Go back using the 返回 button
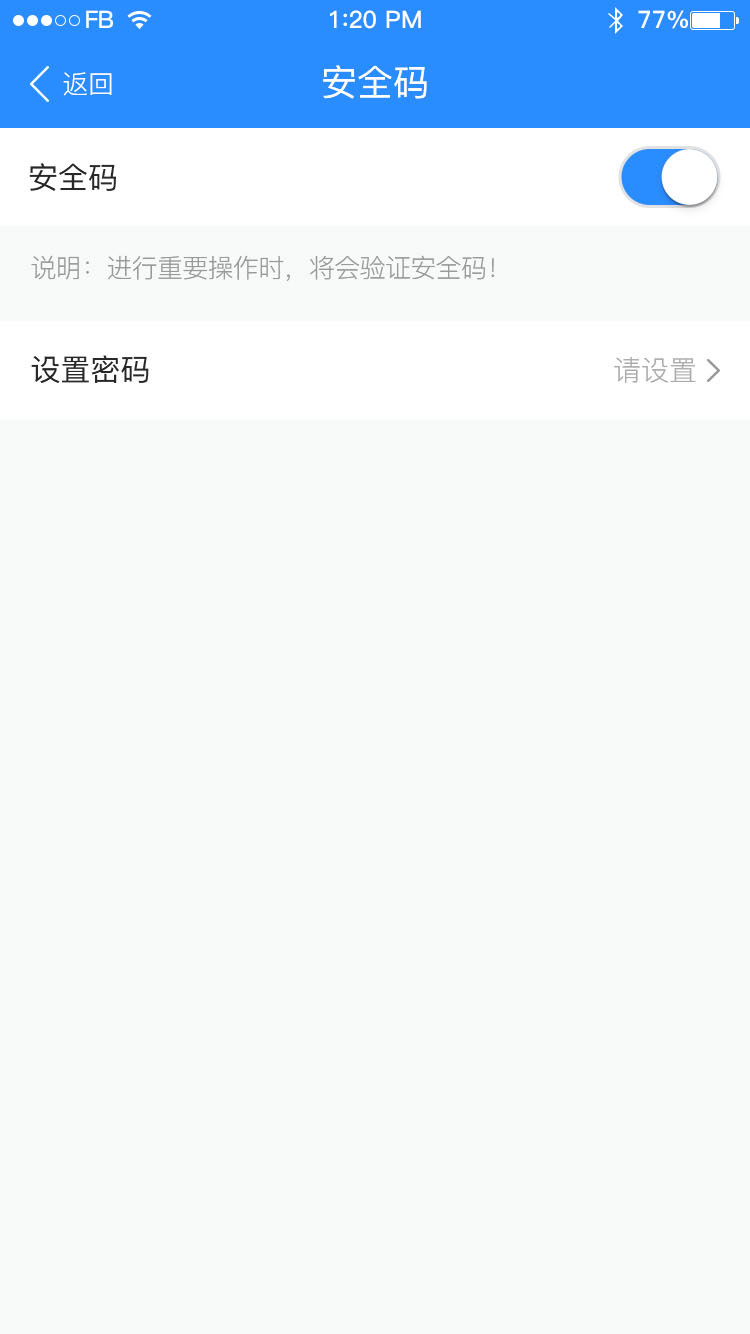750x1334 pixels. 71,84
